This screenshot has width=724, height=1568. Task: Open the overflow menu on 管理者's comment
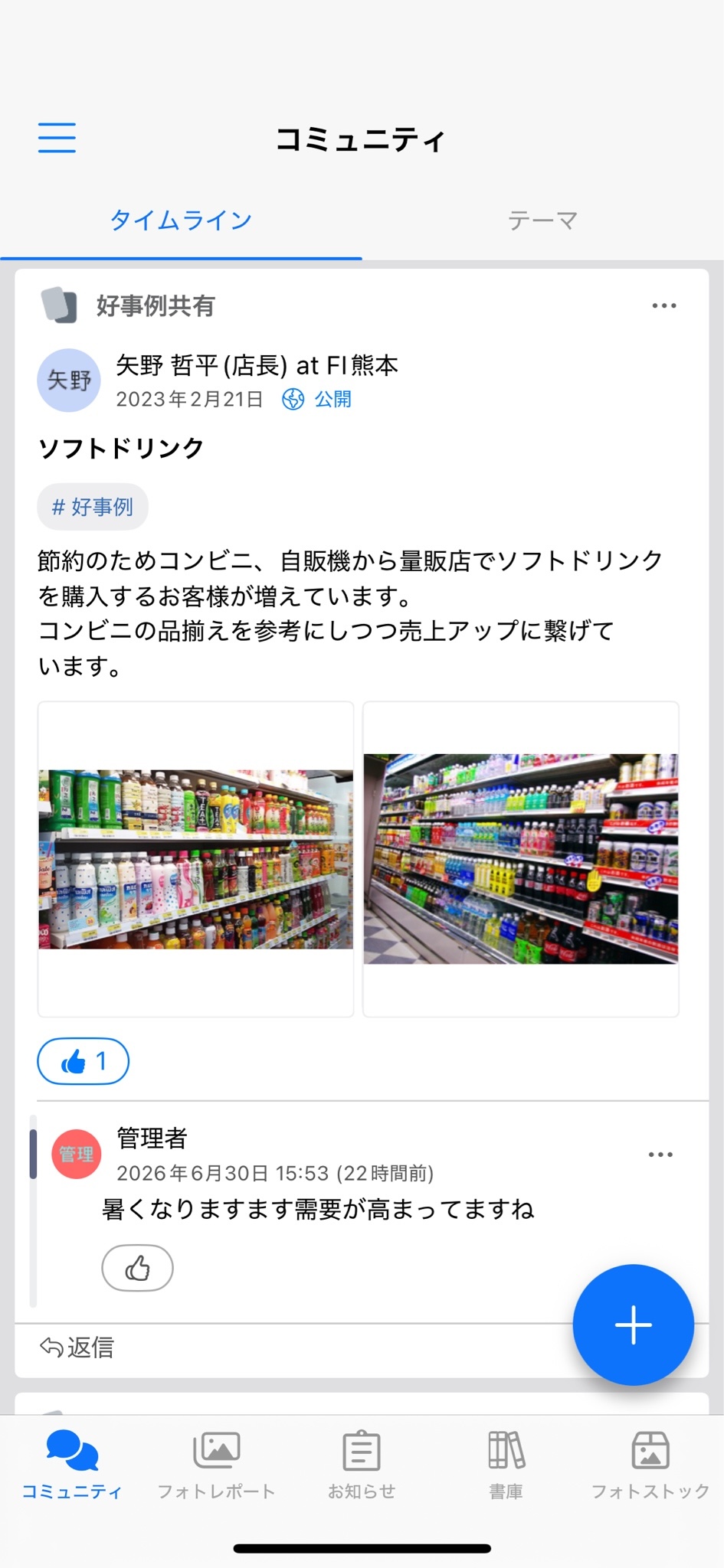click(660, 1155)
